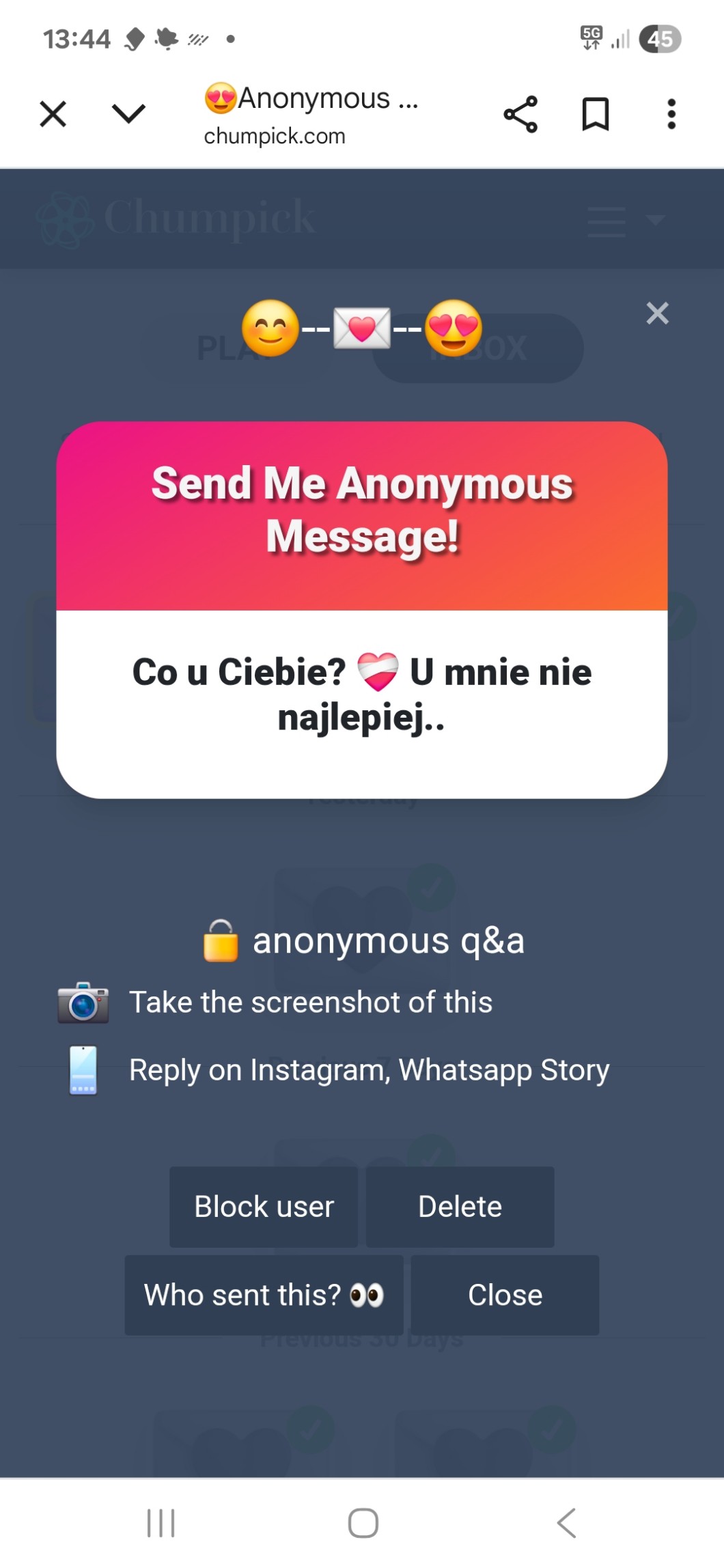Bookmark this page
The image size is (724, 1568).
(x=595, y=114)
